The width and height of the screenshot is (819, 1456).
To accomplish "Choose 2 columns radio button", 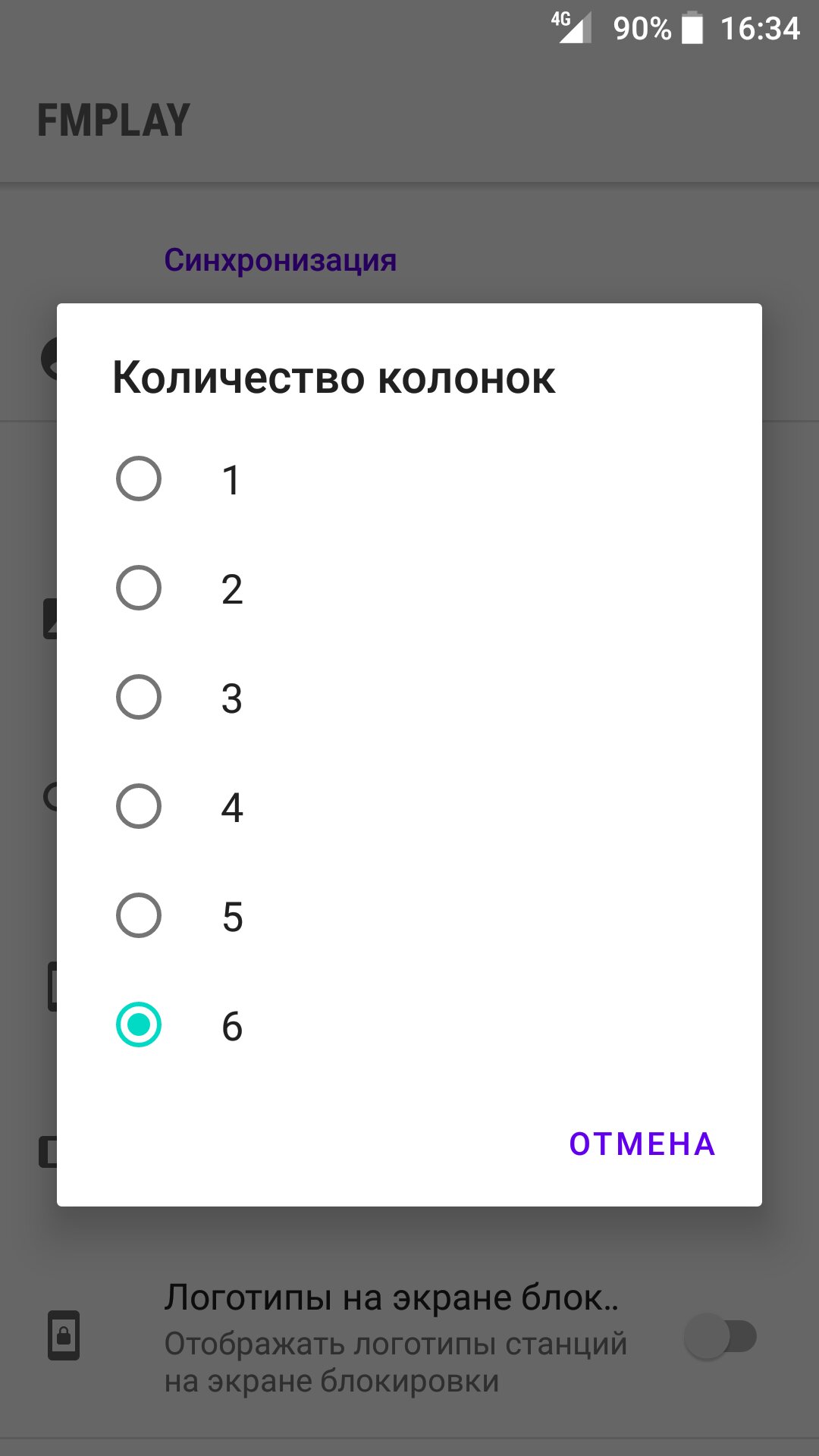I will pos(139,588).
